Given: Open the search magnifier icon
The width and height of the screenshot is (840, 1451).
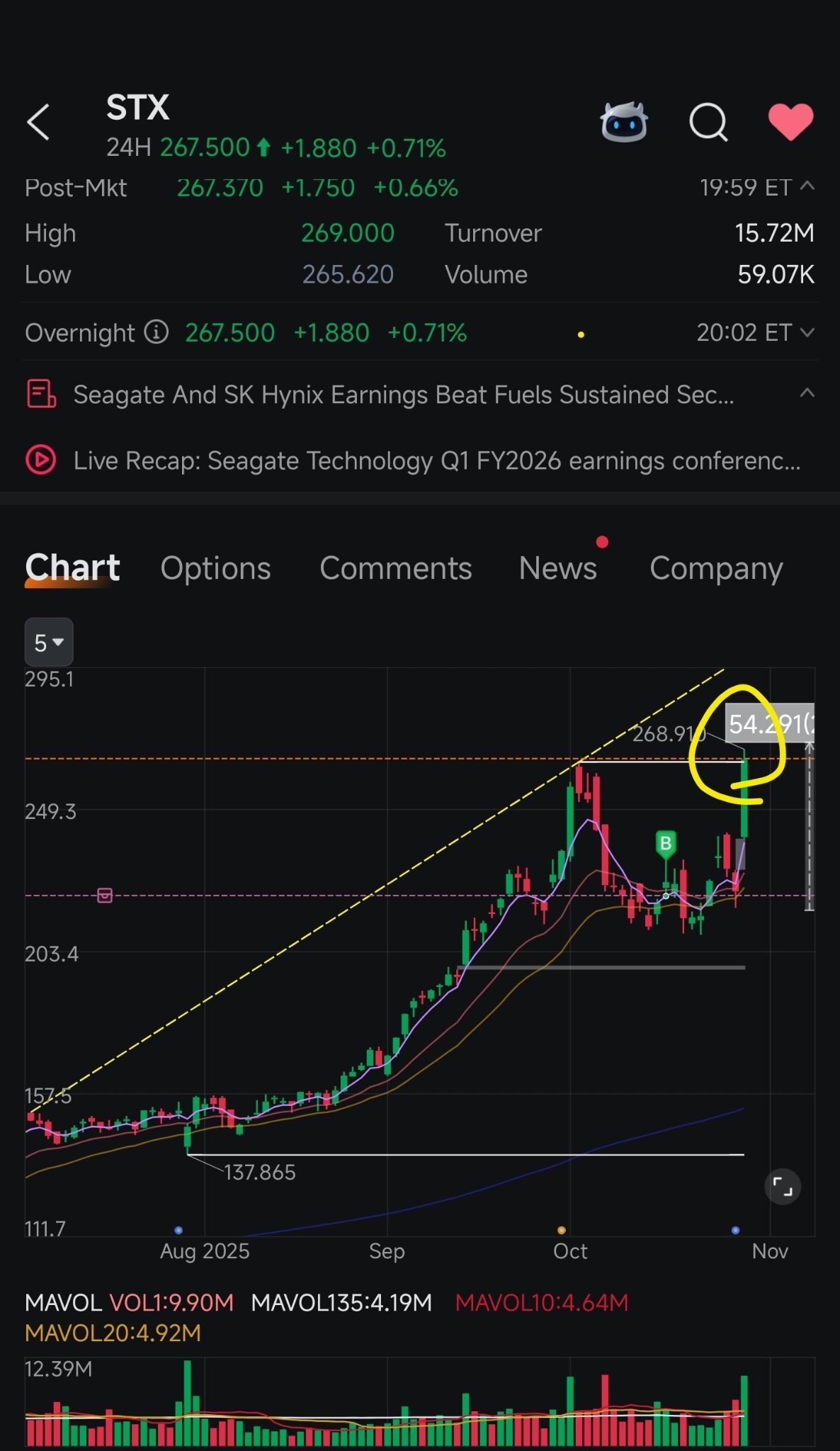Looking at the screenshot, I should pyautogui.click(x=709, y=123).
